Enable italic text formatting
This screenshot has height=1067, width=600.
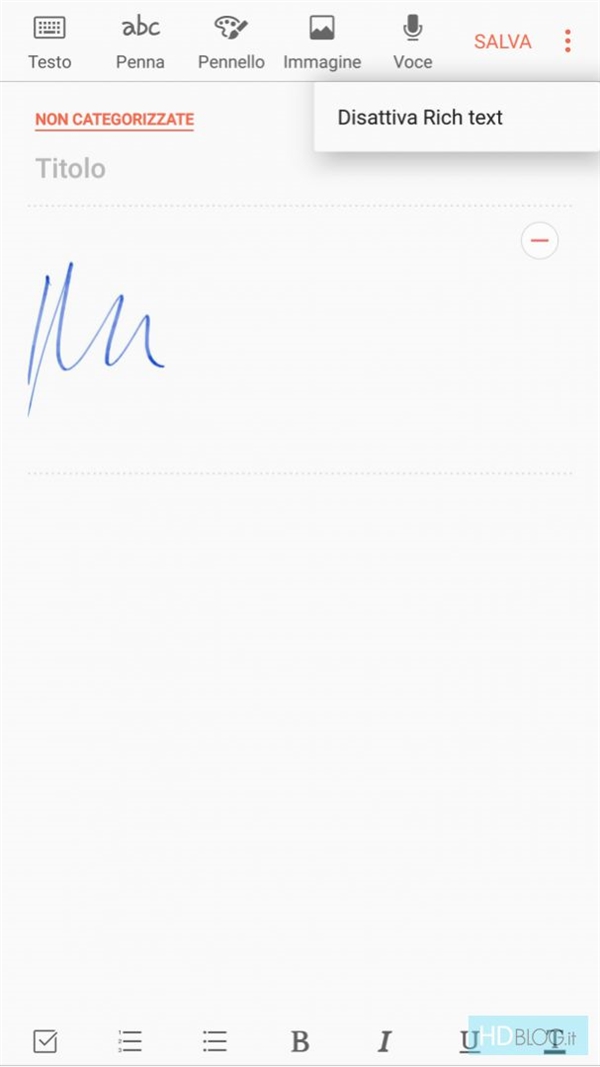384,1041
